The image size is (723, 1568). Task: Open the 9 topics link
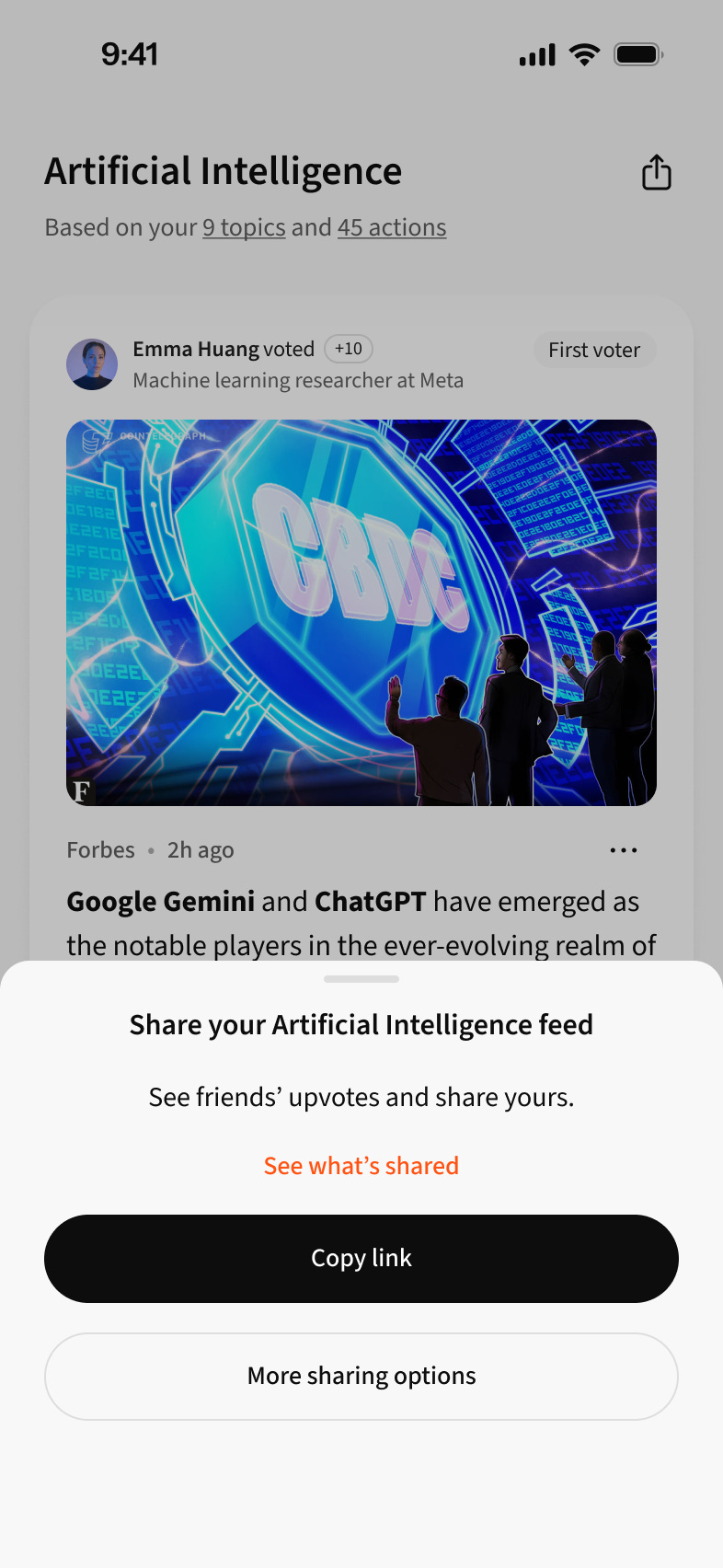coord(244,227)
